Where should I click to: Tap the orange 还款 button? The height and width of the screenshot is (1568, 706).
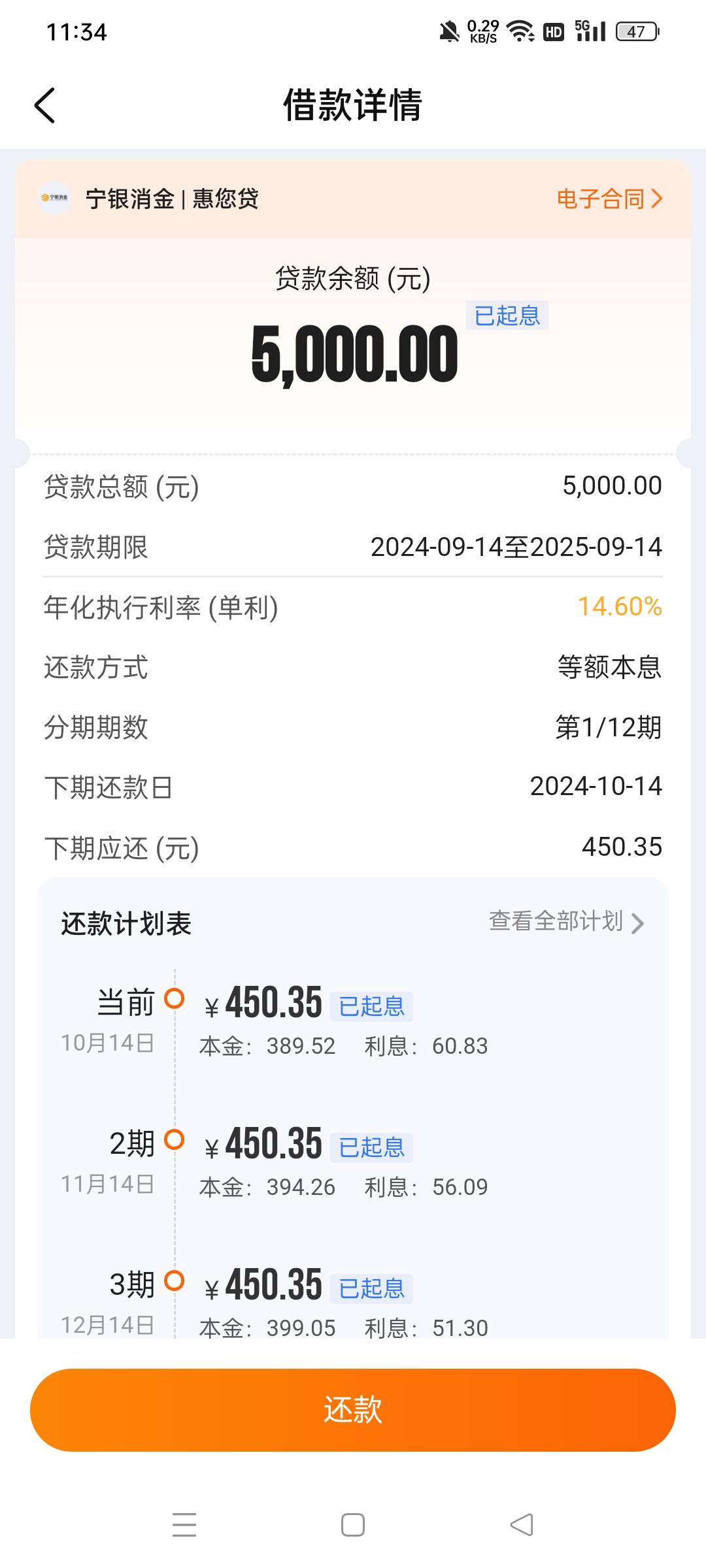tap(353, 1410)
